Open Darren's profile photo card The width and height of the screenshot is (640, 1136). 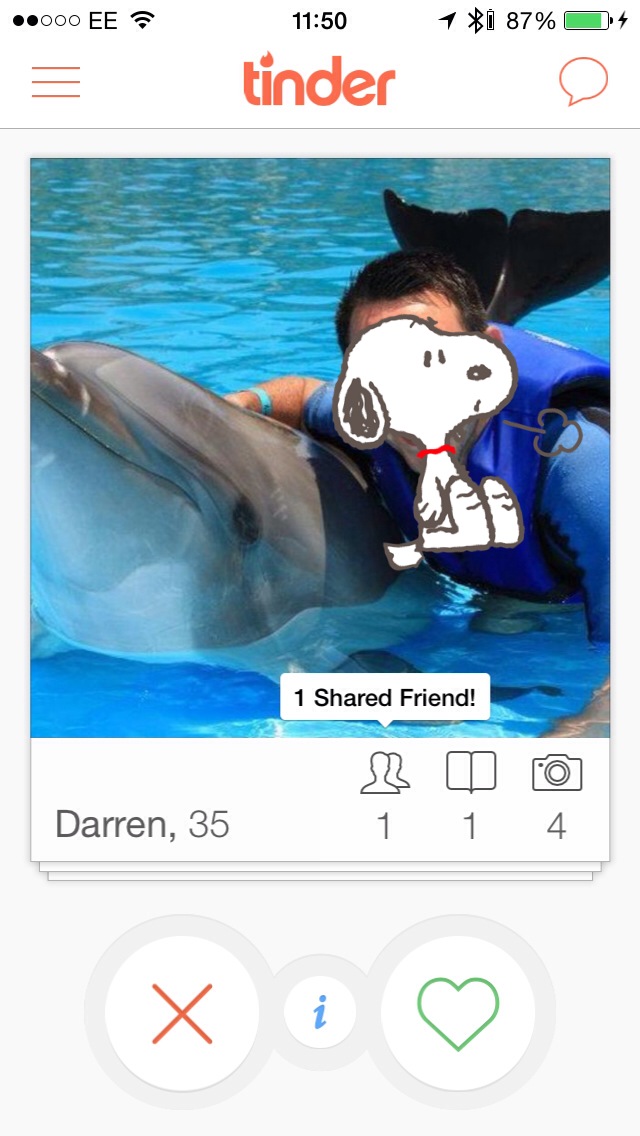320,448
